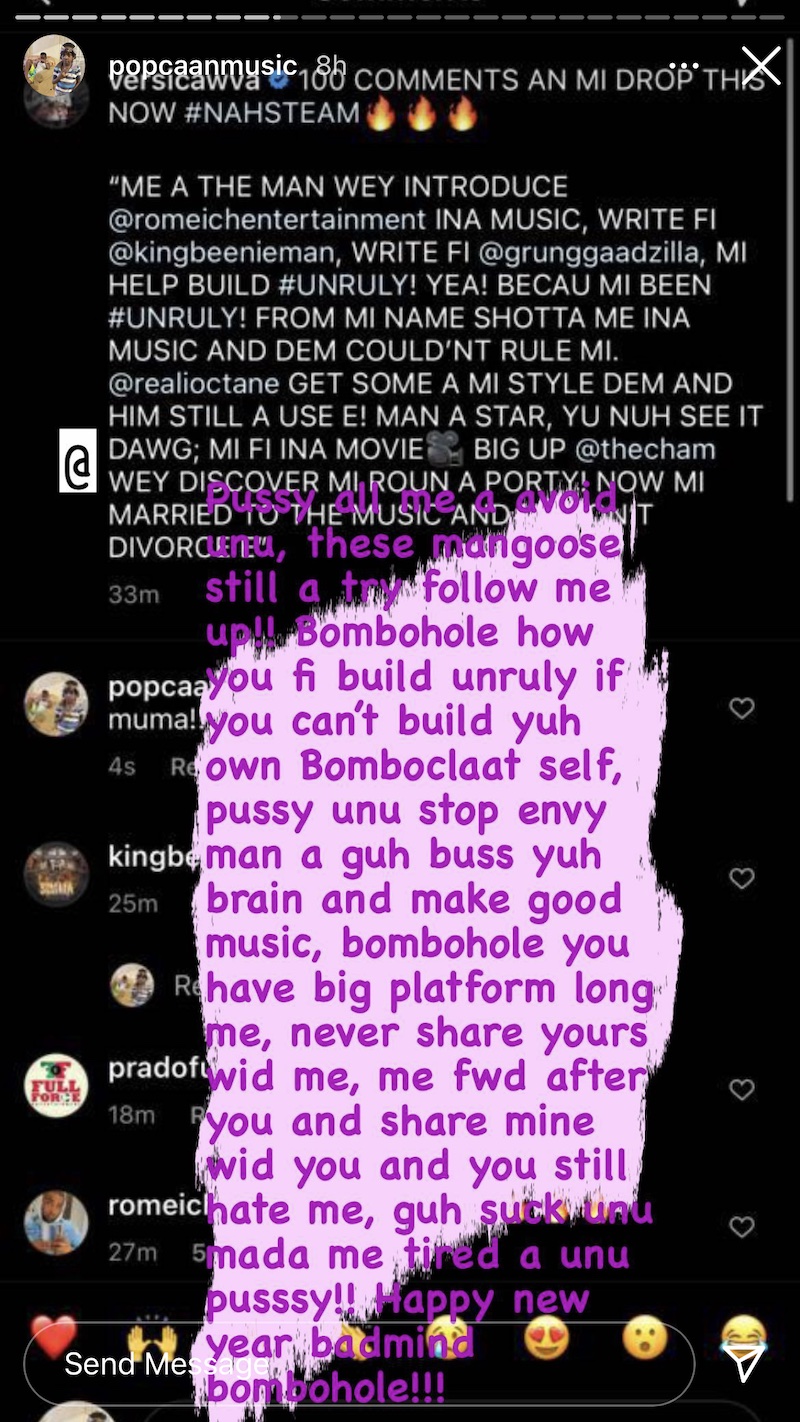Open the story's more options menu
The height and width of the screenshot is (1422, 800).
click(684, 66)
